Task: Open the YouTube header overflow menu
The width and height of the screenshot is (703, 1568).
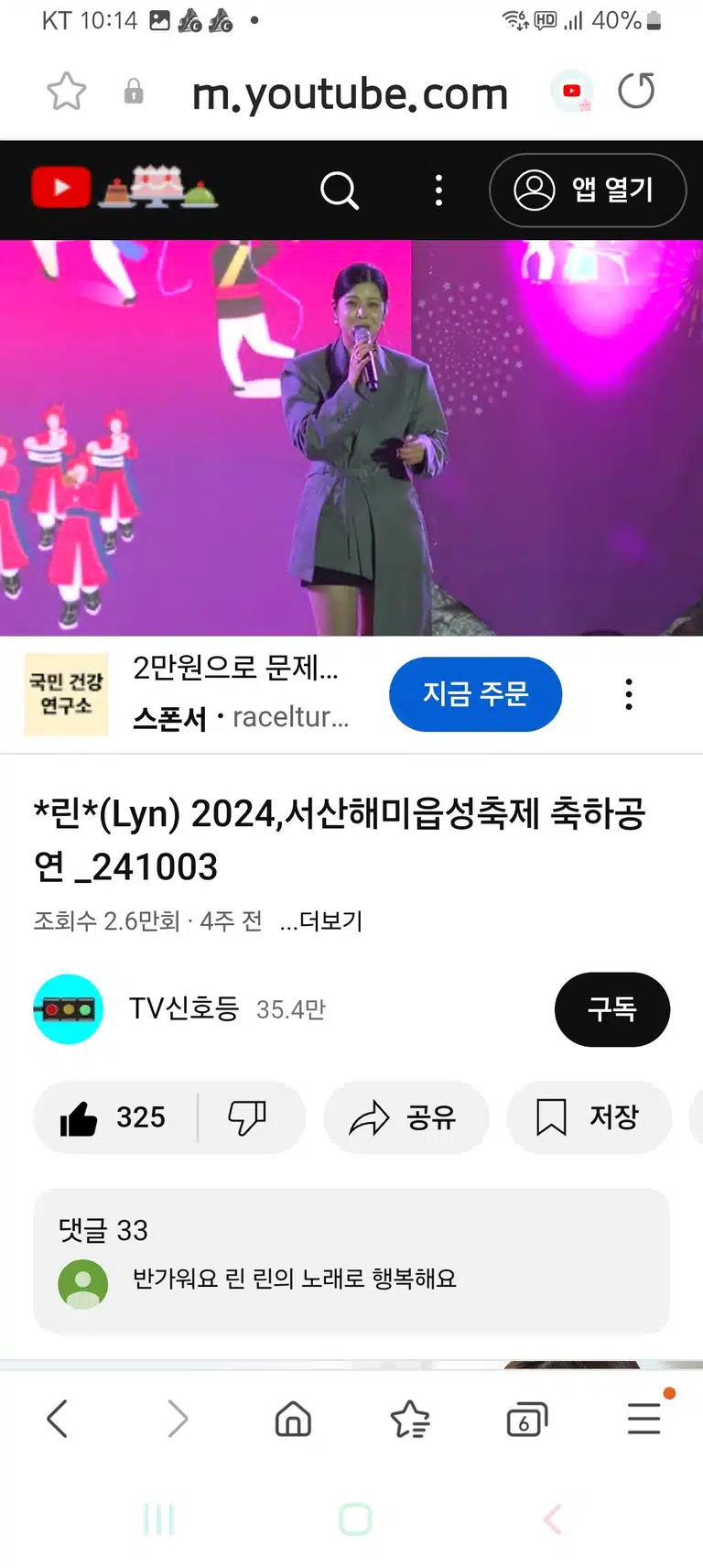Action: [438, 190]
